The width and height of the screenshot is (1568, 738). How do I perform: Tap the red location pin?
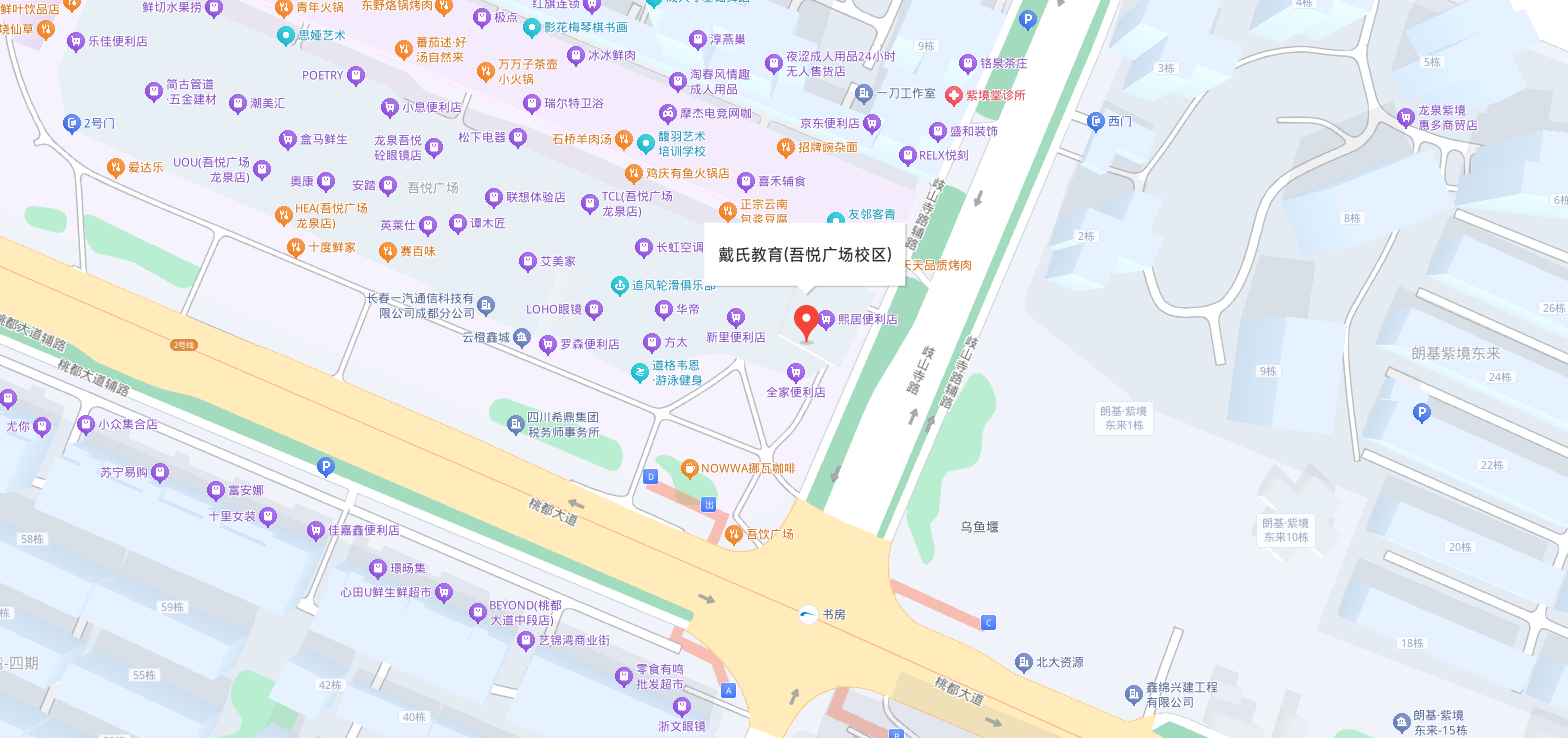(x=806, y=323)
